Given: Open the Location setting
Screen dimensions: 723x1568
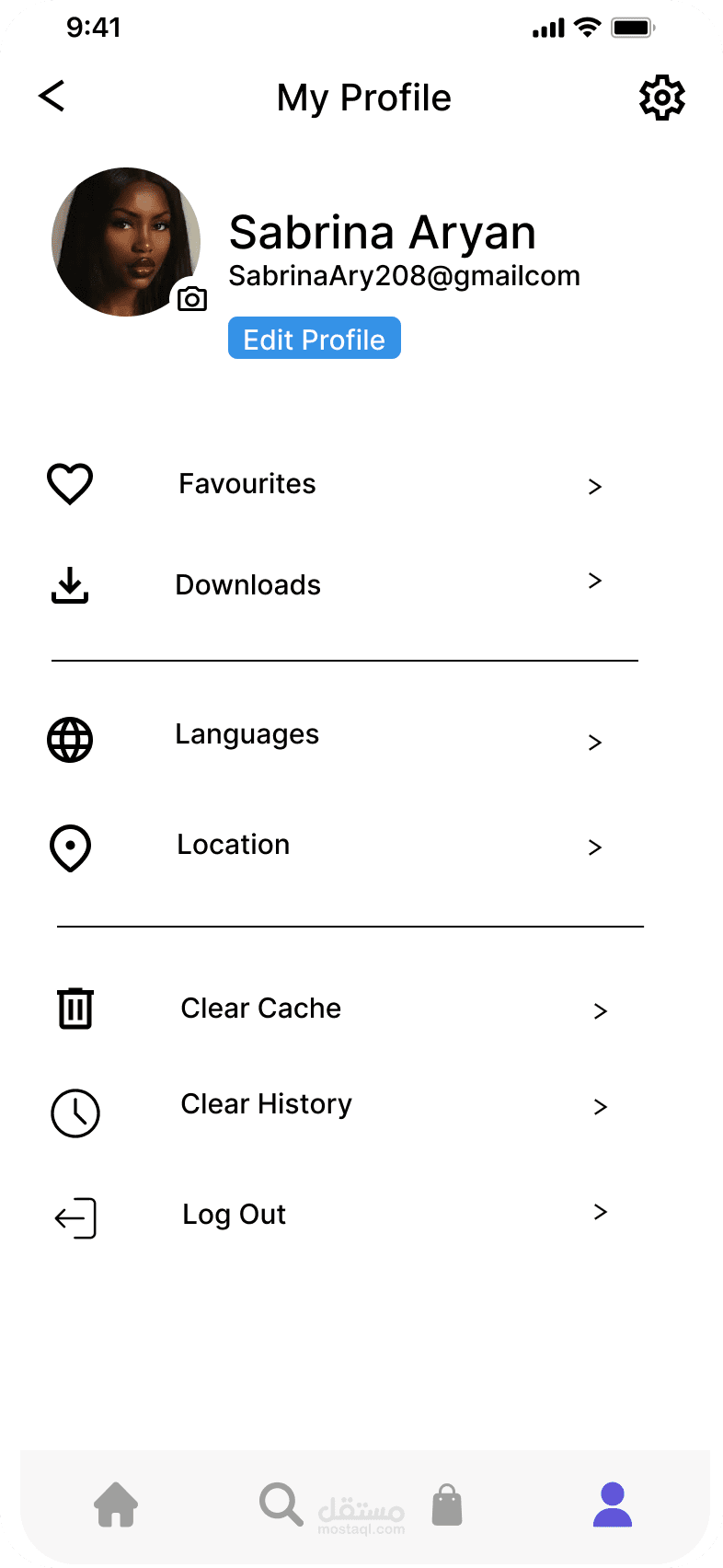Looking at the screenshot, I should pos(234,845).
